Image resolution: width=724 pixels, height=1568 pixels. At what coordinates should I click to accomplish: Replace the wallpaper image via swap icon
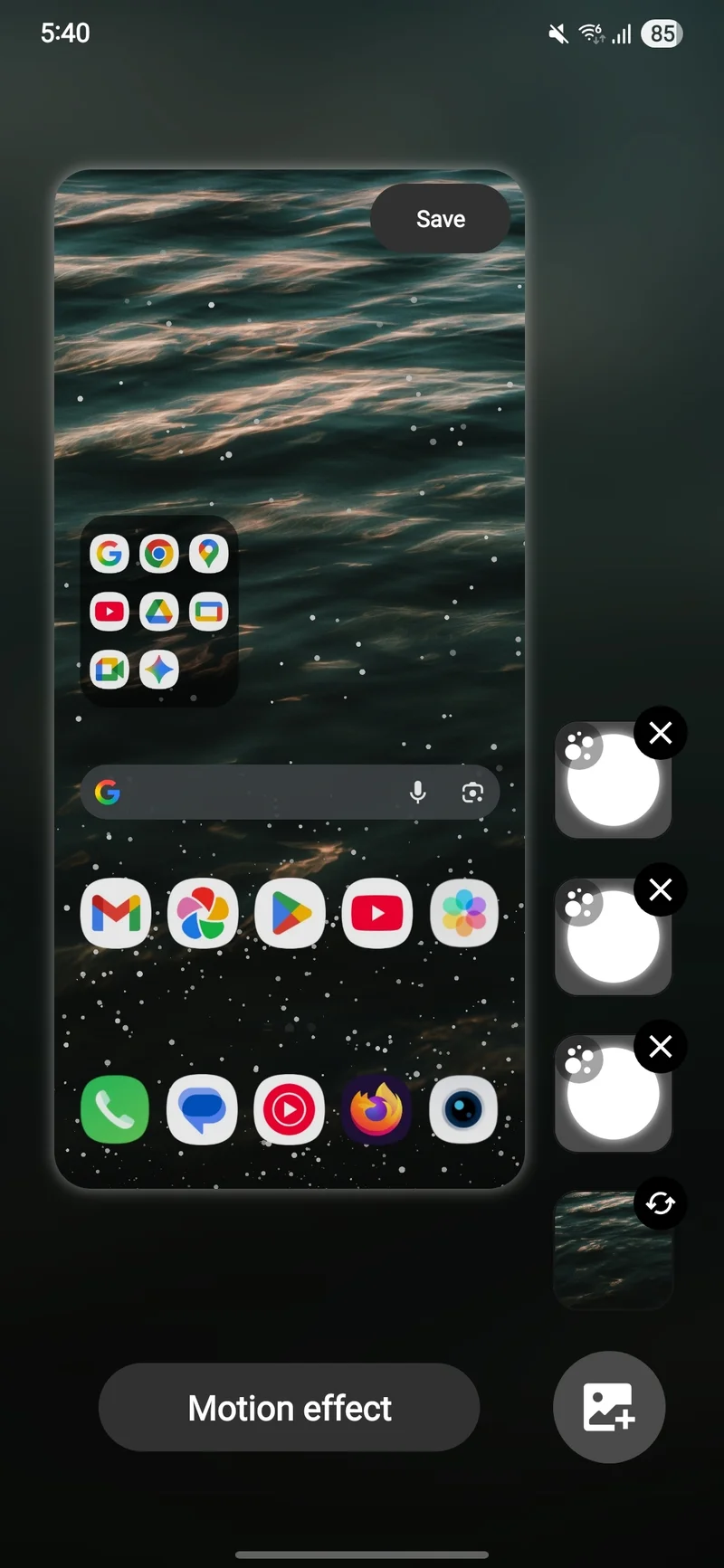(x=661, y=1203)
